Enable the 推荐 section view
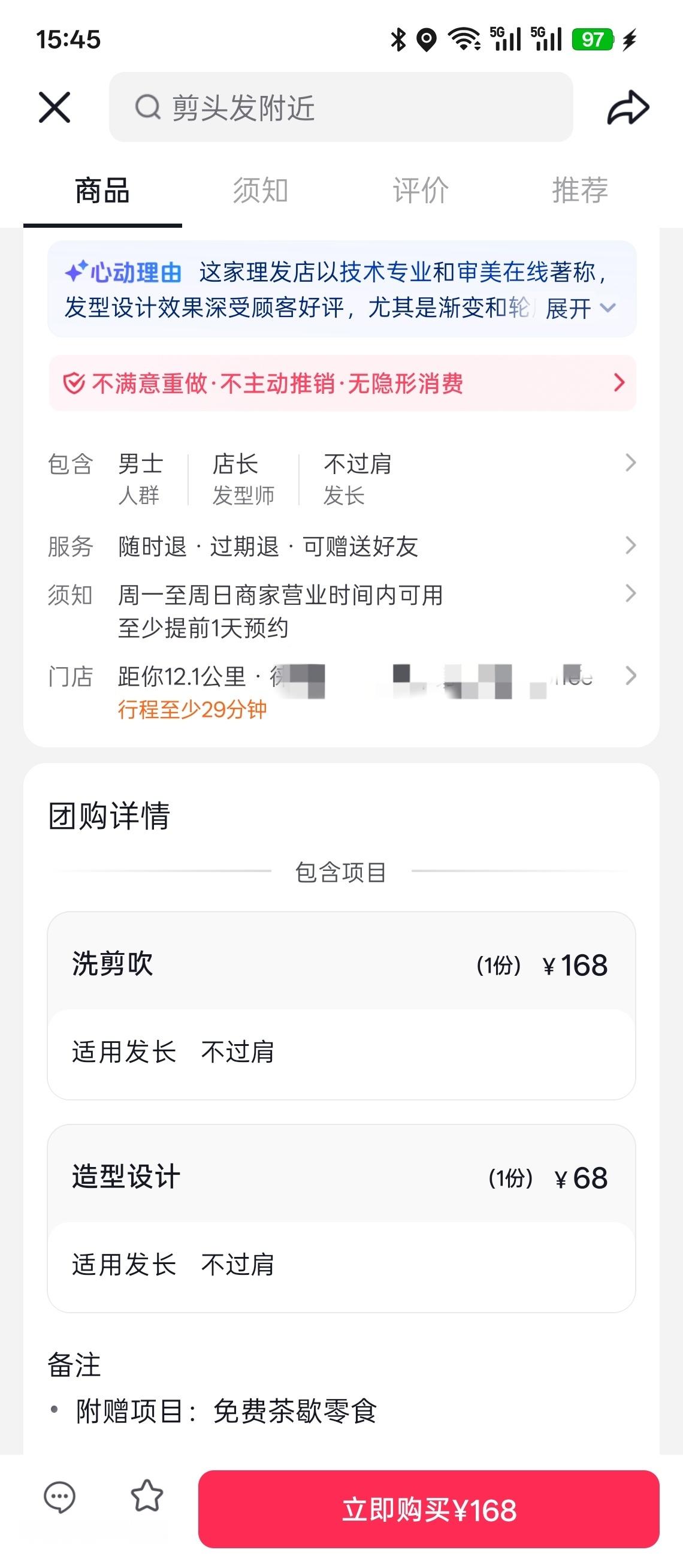Screen dimensions: 683x1568 pyautogui.click(x=579, y=191)
